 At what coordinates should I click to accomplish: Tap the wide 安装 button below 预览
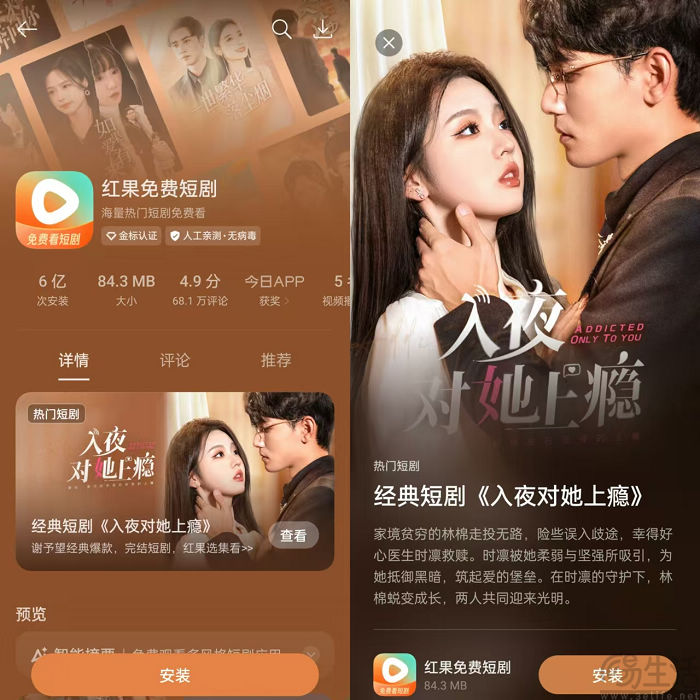(x=174, y=676)
